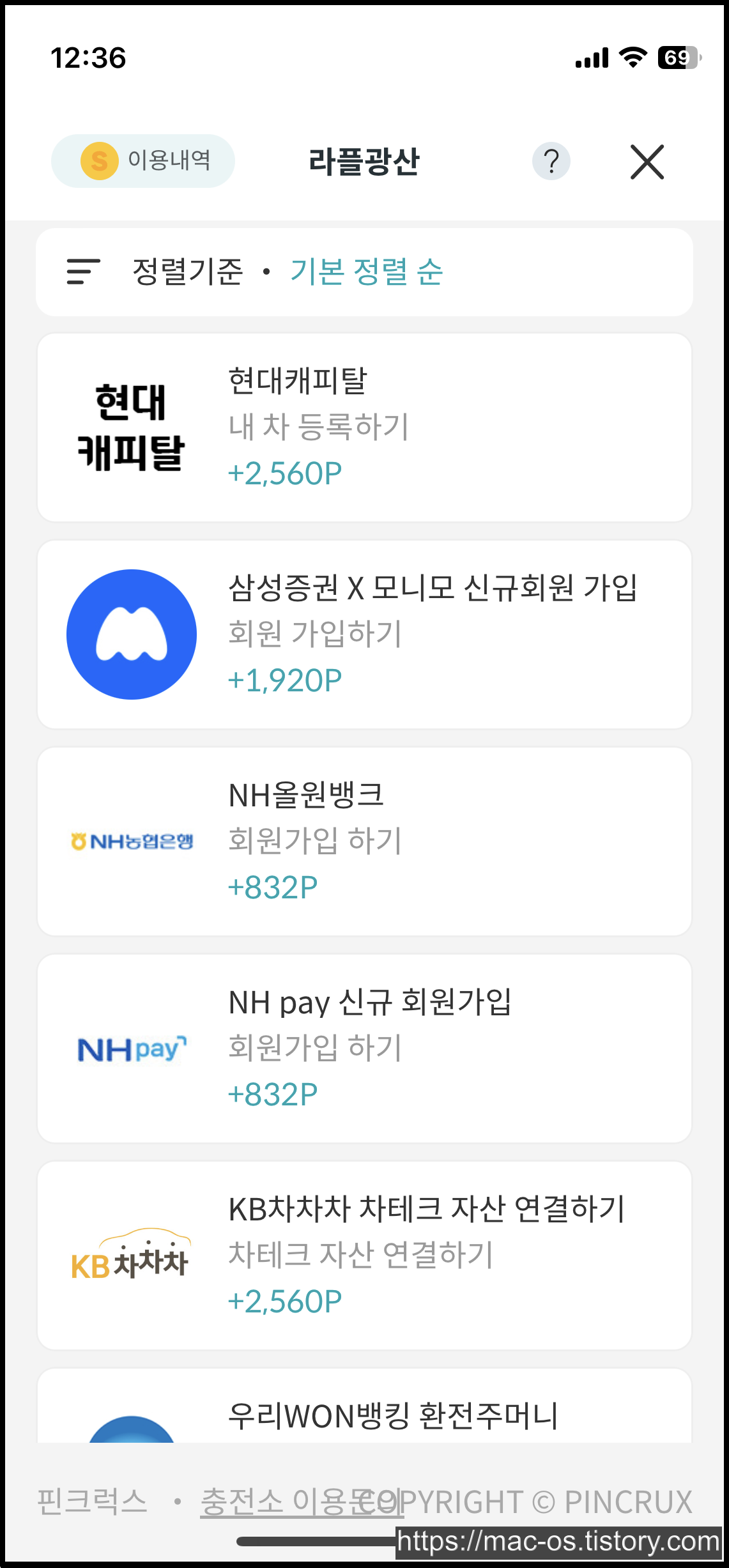Open the 우리WON뱅킹 환전주머니 offer
This screenshot has height=1568, width=729.
tap(364, 1406)
